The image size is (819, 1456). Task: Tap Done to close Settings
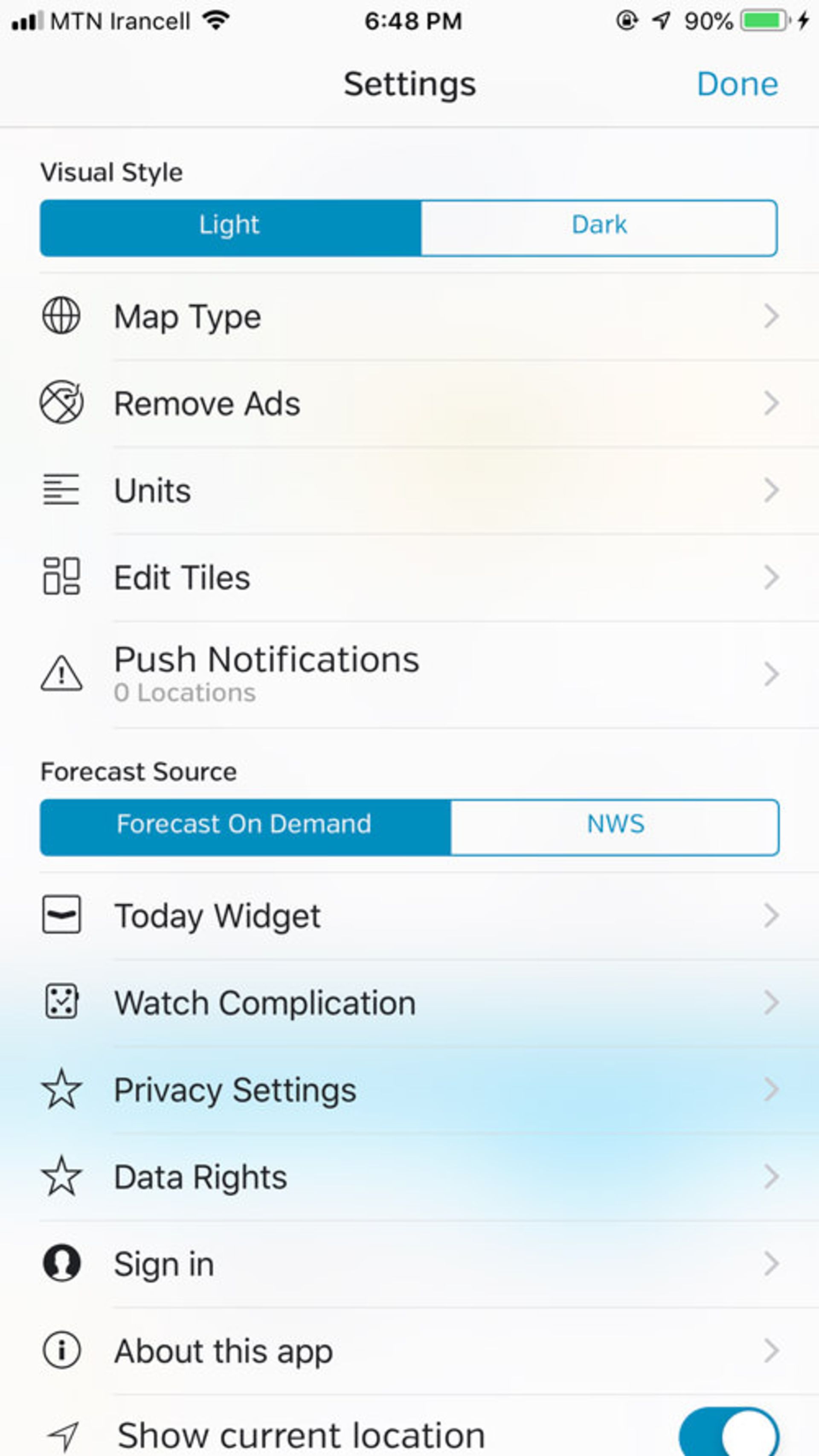[738, 84]
